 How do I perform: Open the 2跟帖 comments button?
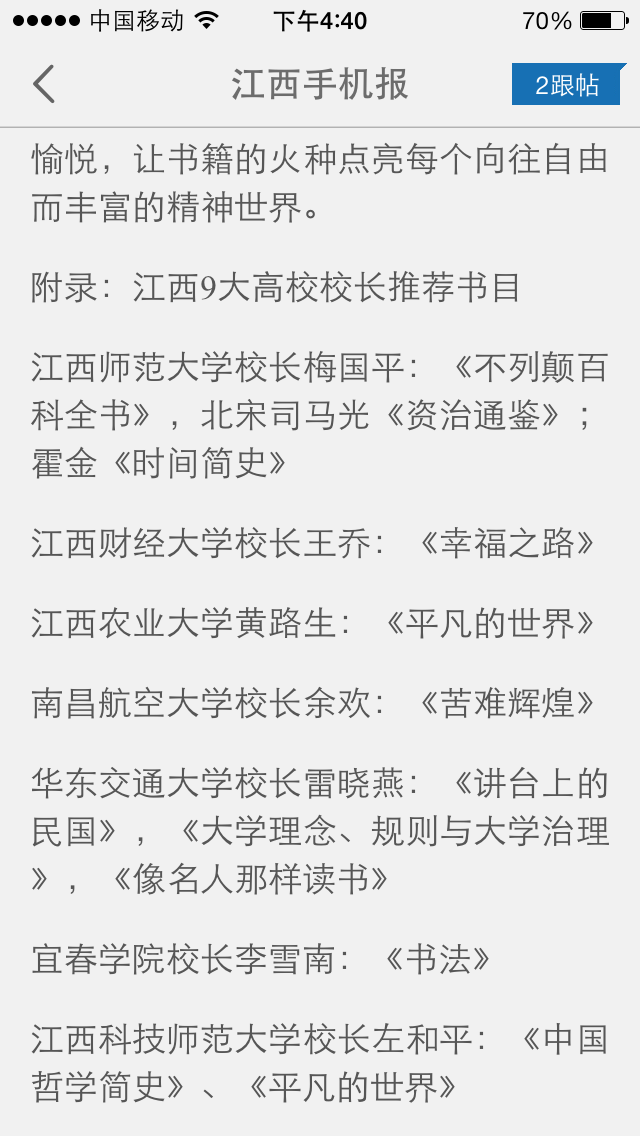click(x=568, y=85)
